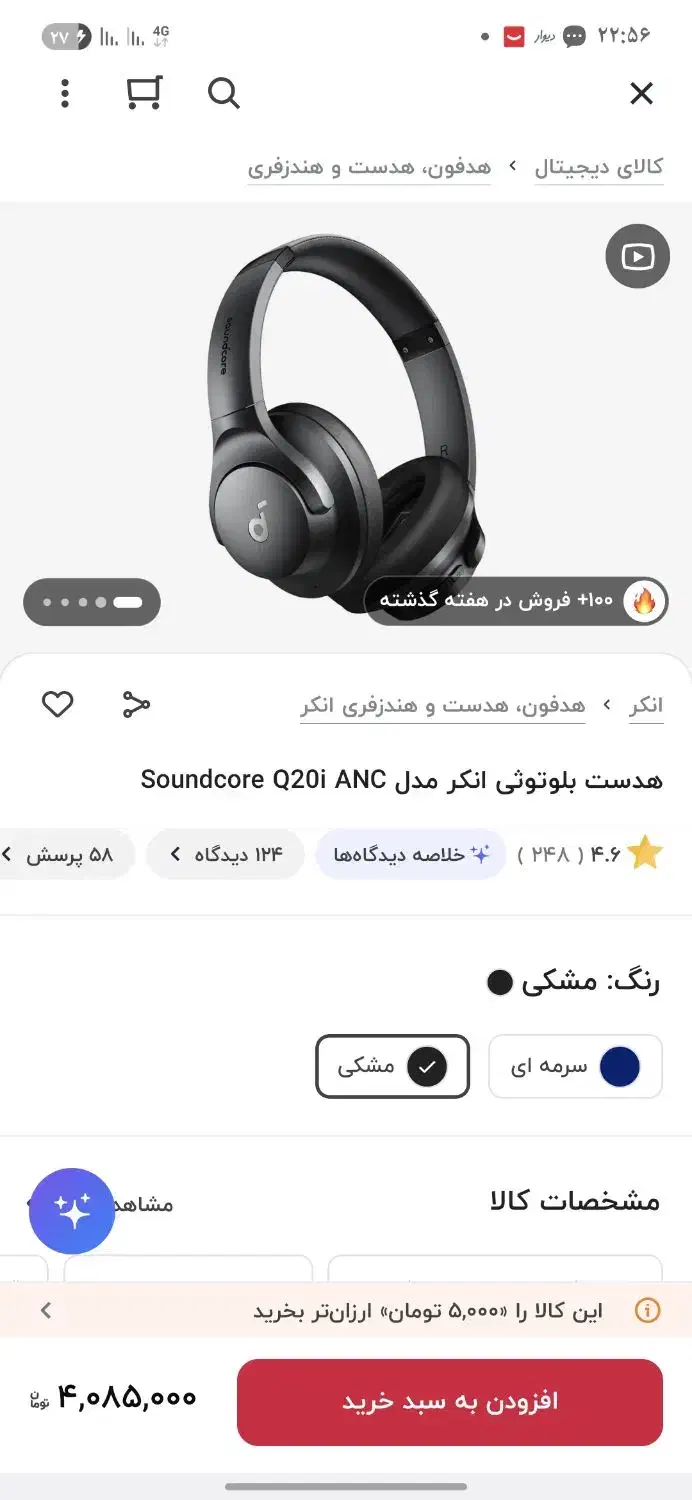The height and width of the screenshot is (1500, 692).
Task: Open the هدفون، هدست و هندزفری category link
Action: (x=369, y=167)
